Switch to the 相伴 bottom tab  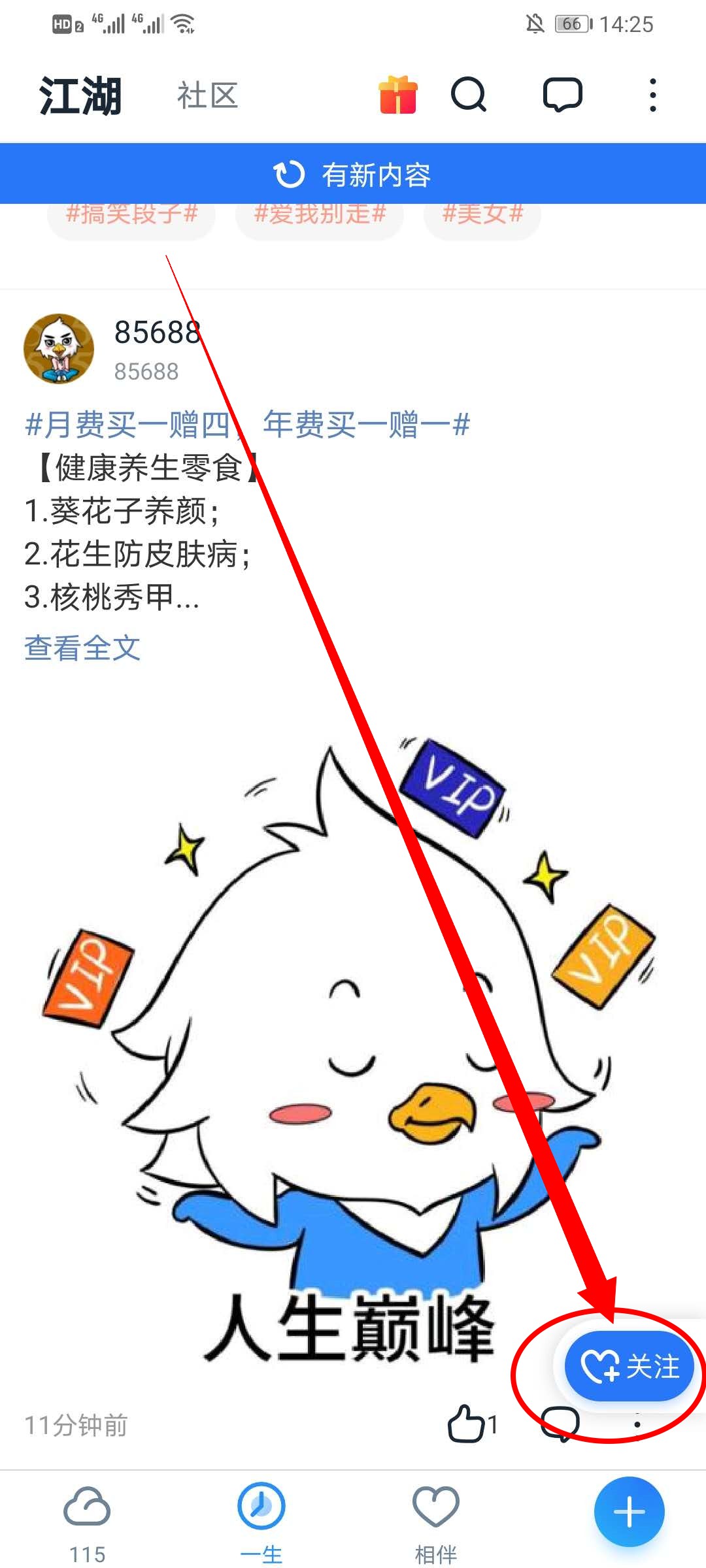[x=436, y=1522]
